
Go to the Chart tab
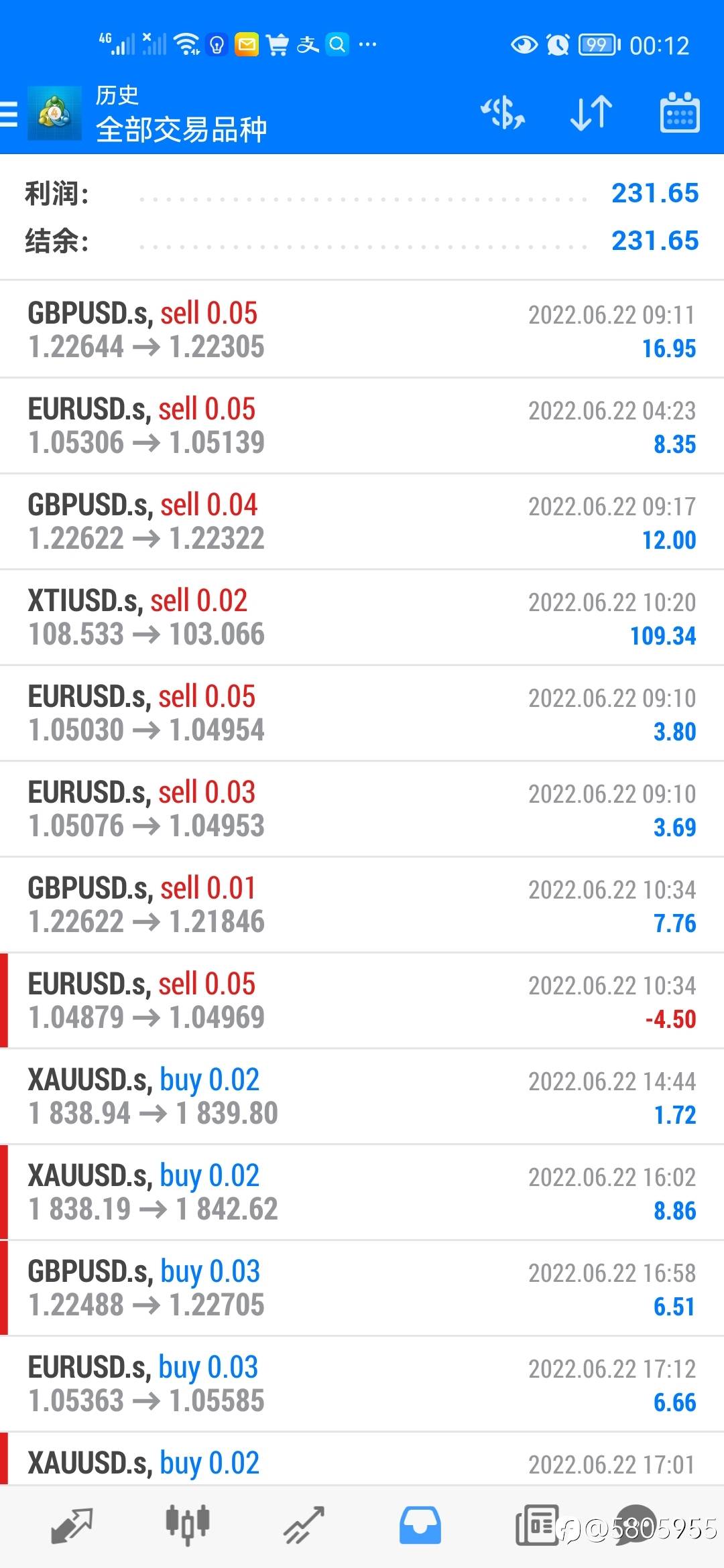(188, 1526)
